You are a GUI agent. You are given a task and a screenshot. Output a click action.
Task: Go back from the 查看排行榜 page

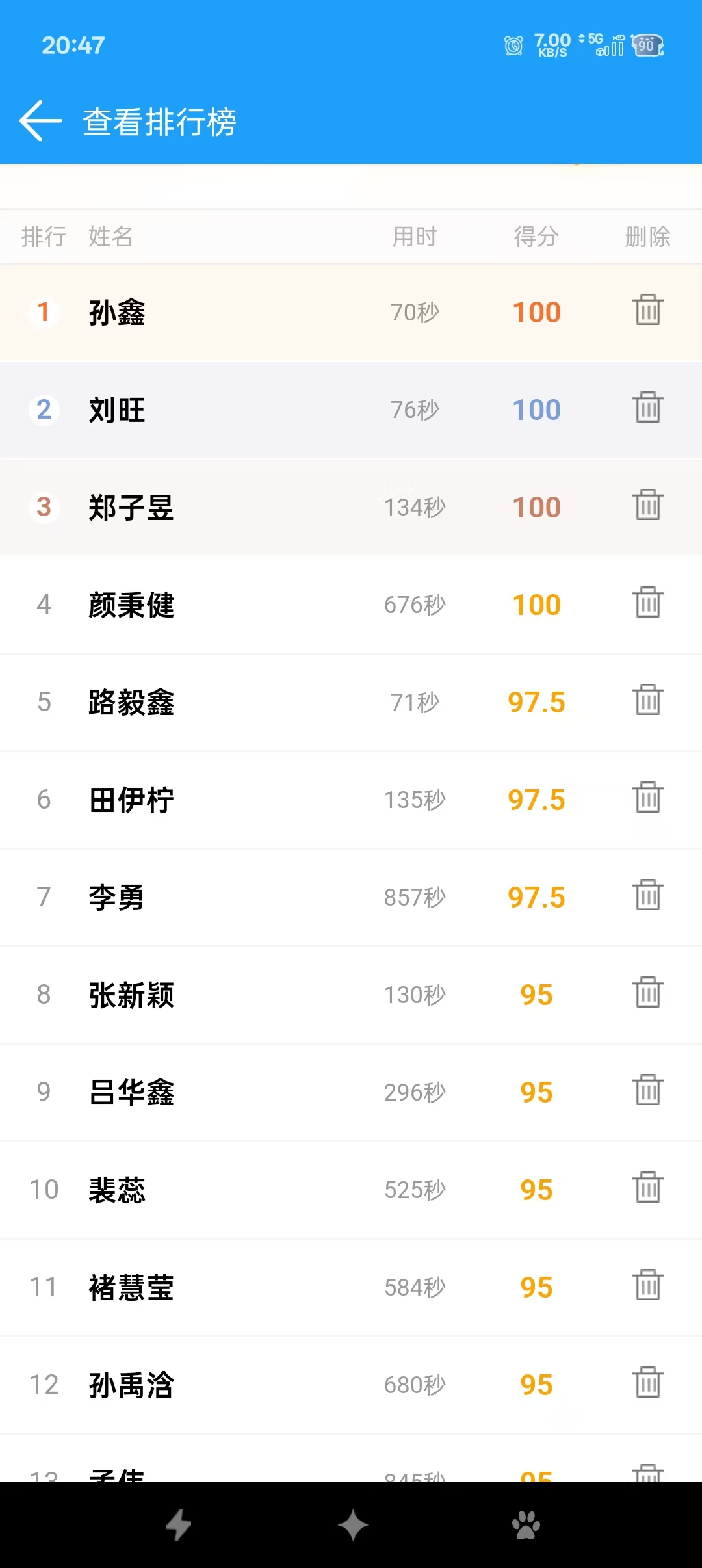(x=40, y=121)
